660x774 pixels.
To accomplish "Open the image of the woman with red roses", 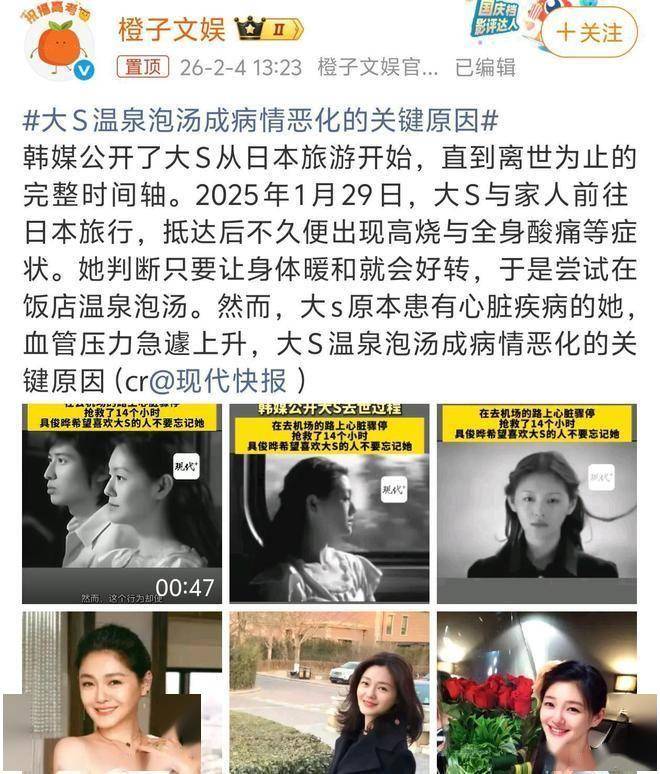I will (537, 692).
